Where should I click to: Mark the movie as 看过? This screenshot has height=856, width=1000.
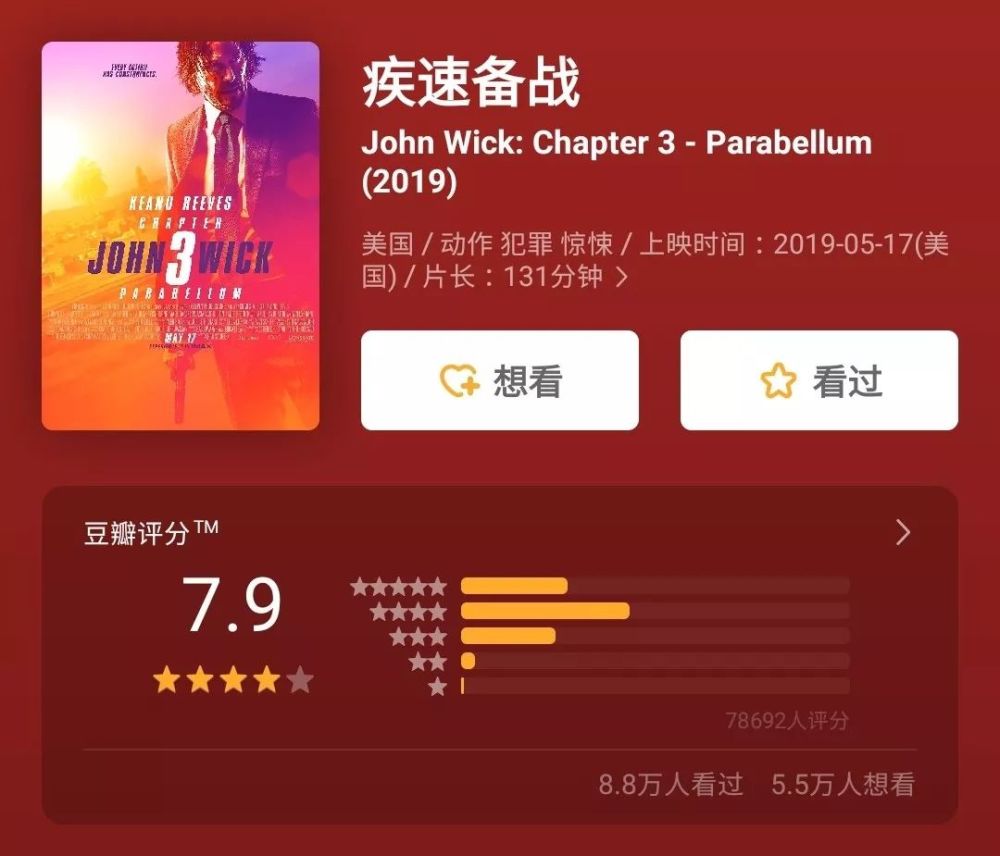point(819,380)
